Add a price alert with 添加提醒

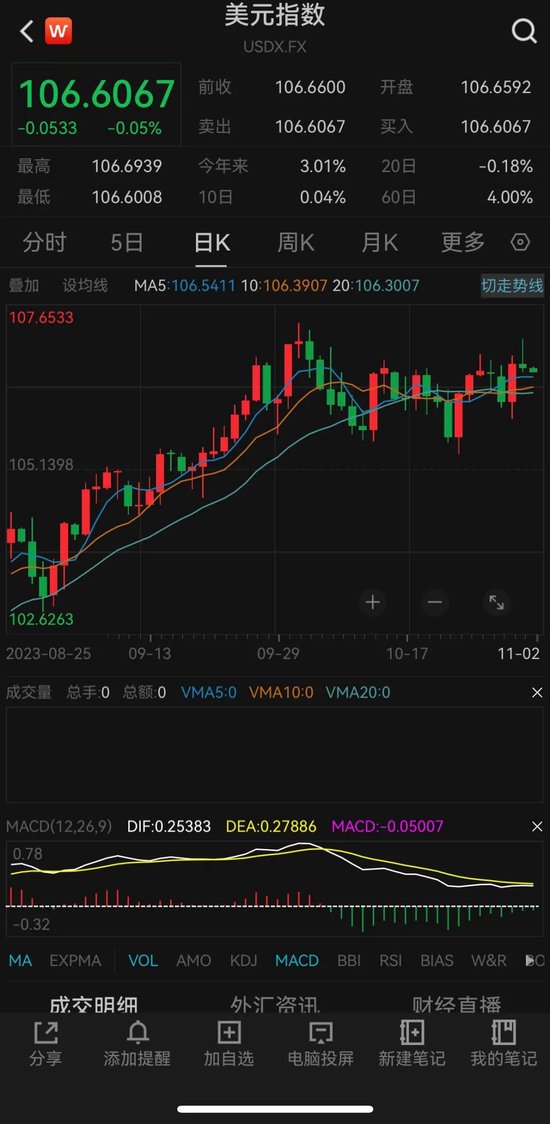click(137, 1044)
